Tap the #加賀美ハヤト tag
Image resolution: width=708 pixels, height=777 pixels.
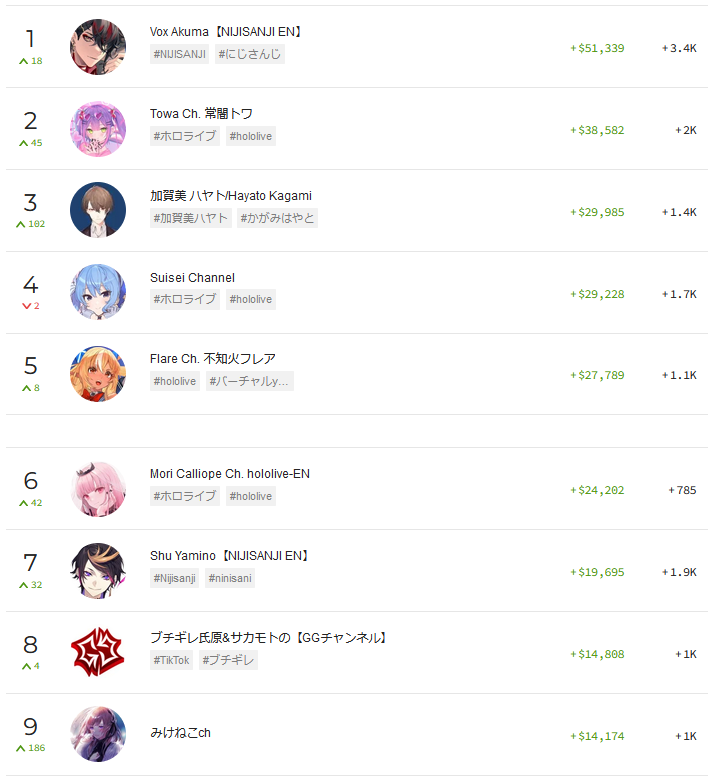click(x=191, y=218)
